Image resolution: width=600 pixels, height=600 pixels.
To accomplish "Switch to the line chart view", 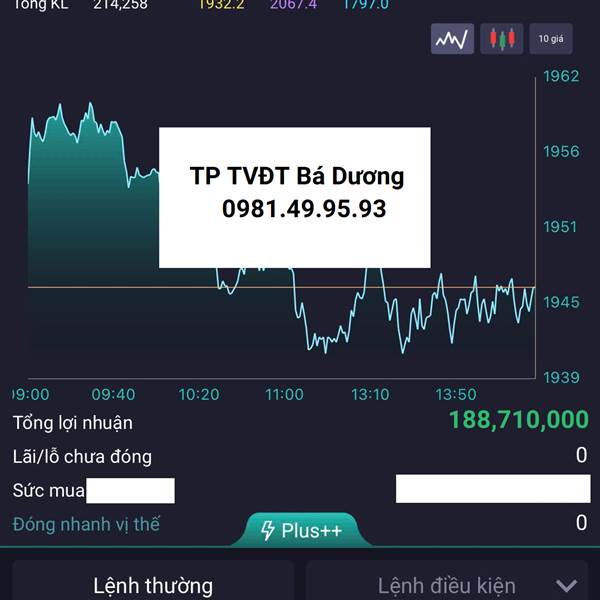I will pos(452,39).
